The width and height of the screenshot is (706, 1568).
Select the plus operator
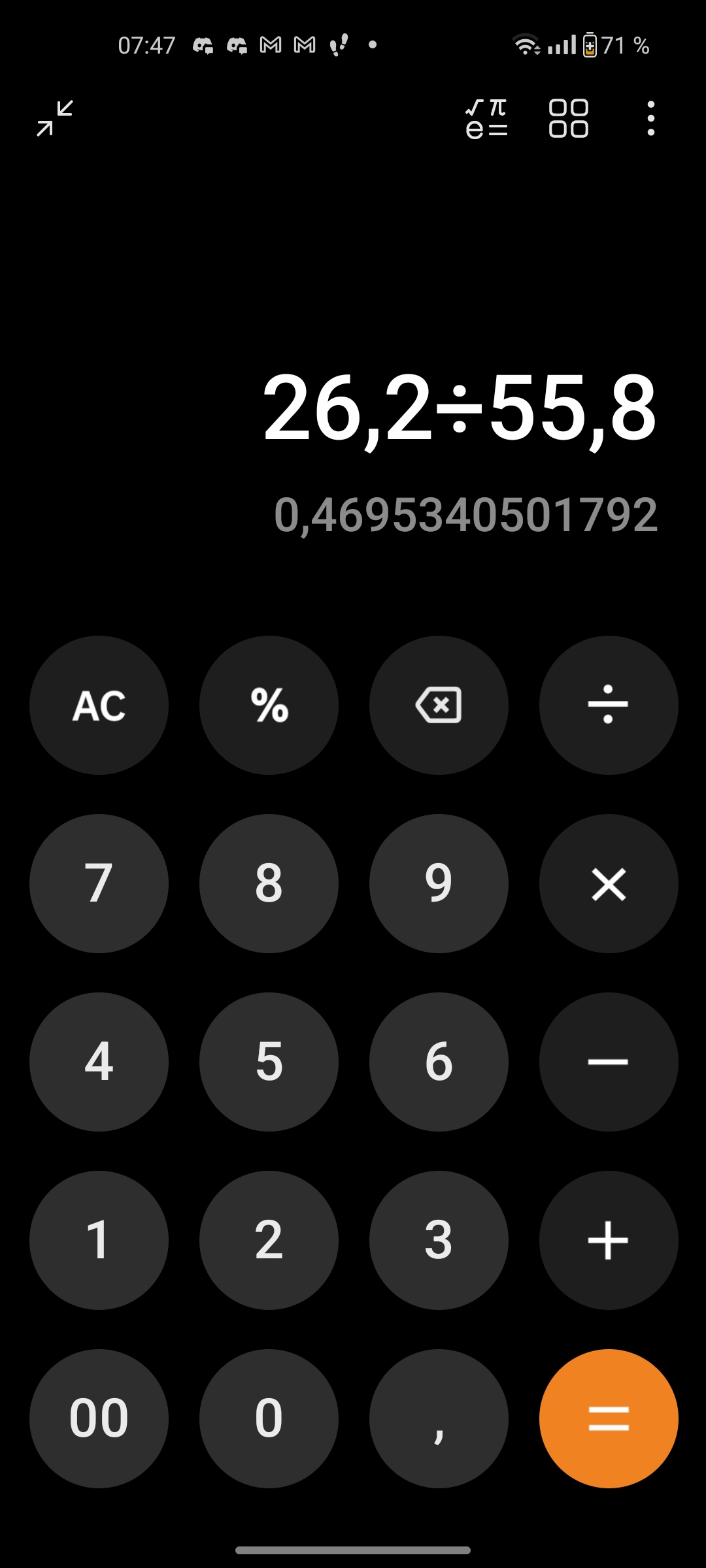(609, 1240)
